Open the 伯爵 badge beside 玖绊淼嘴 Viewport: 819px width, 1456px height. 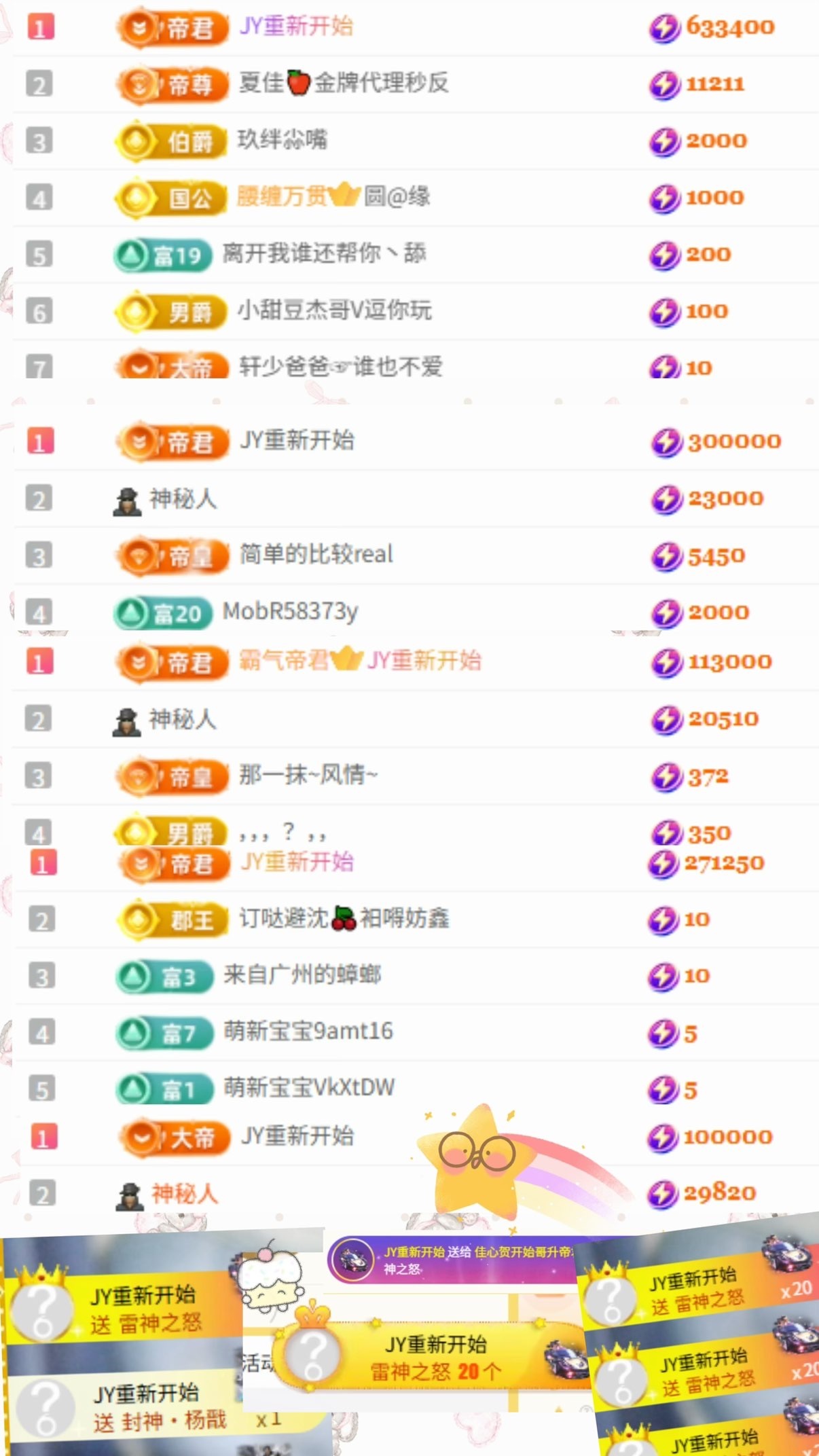[x=170, y=141]
